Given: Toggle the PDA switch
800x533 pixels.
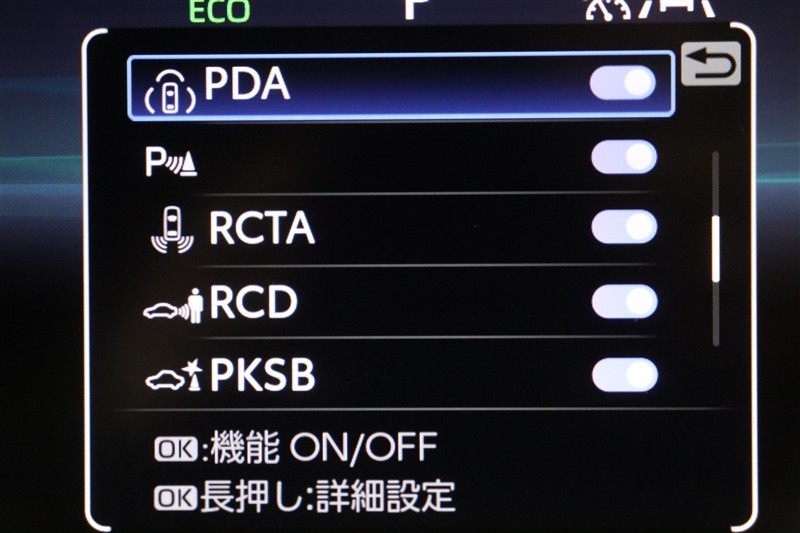Looking at the screenshot, I should (623, 84).
